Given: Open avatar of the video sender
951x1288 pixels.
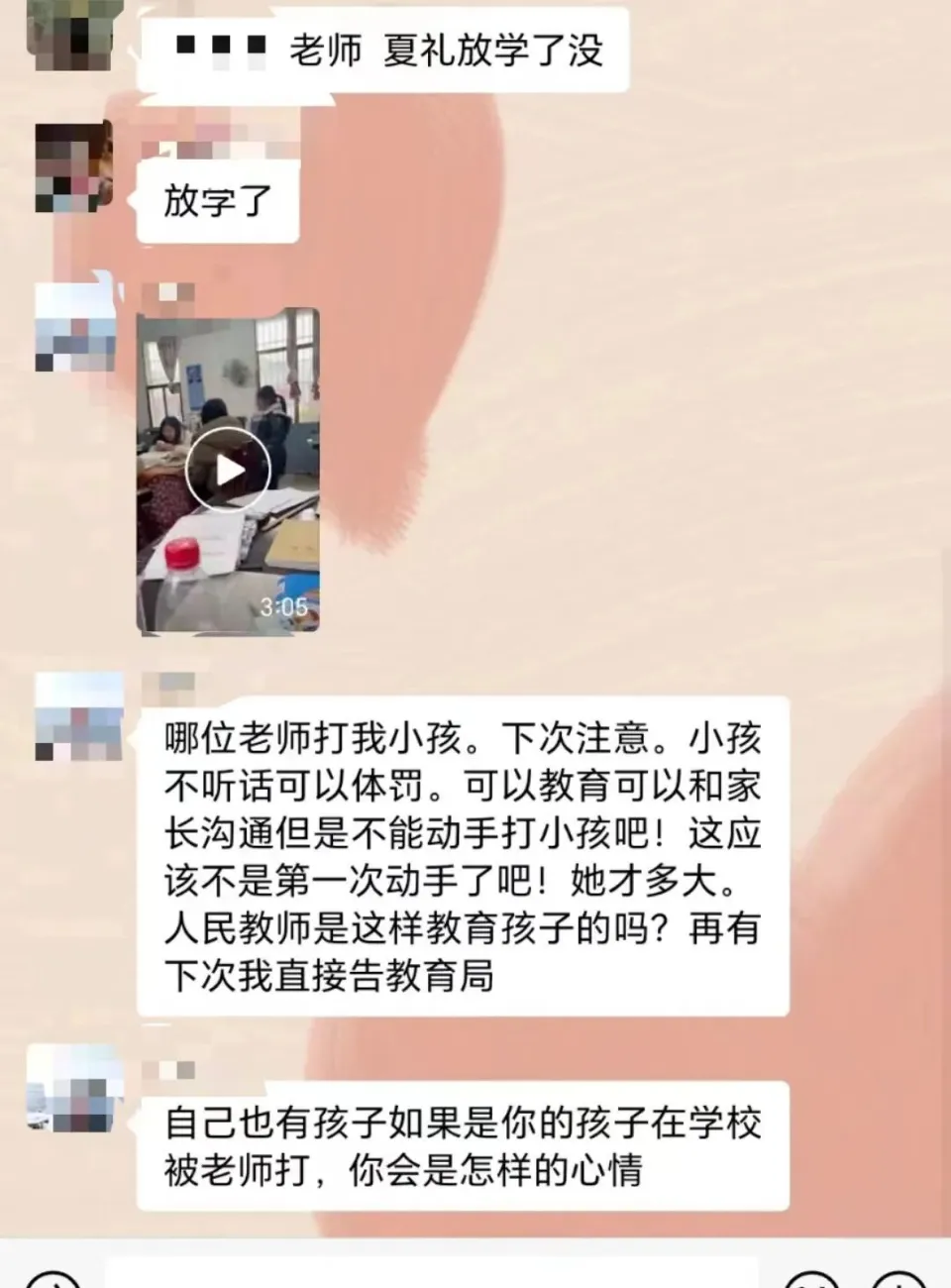Looking at the screenshot, I should (x=76, y=327).
